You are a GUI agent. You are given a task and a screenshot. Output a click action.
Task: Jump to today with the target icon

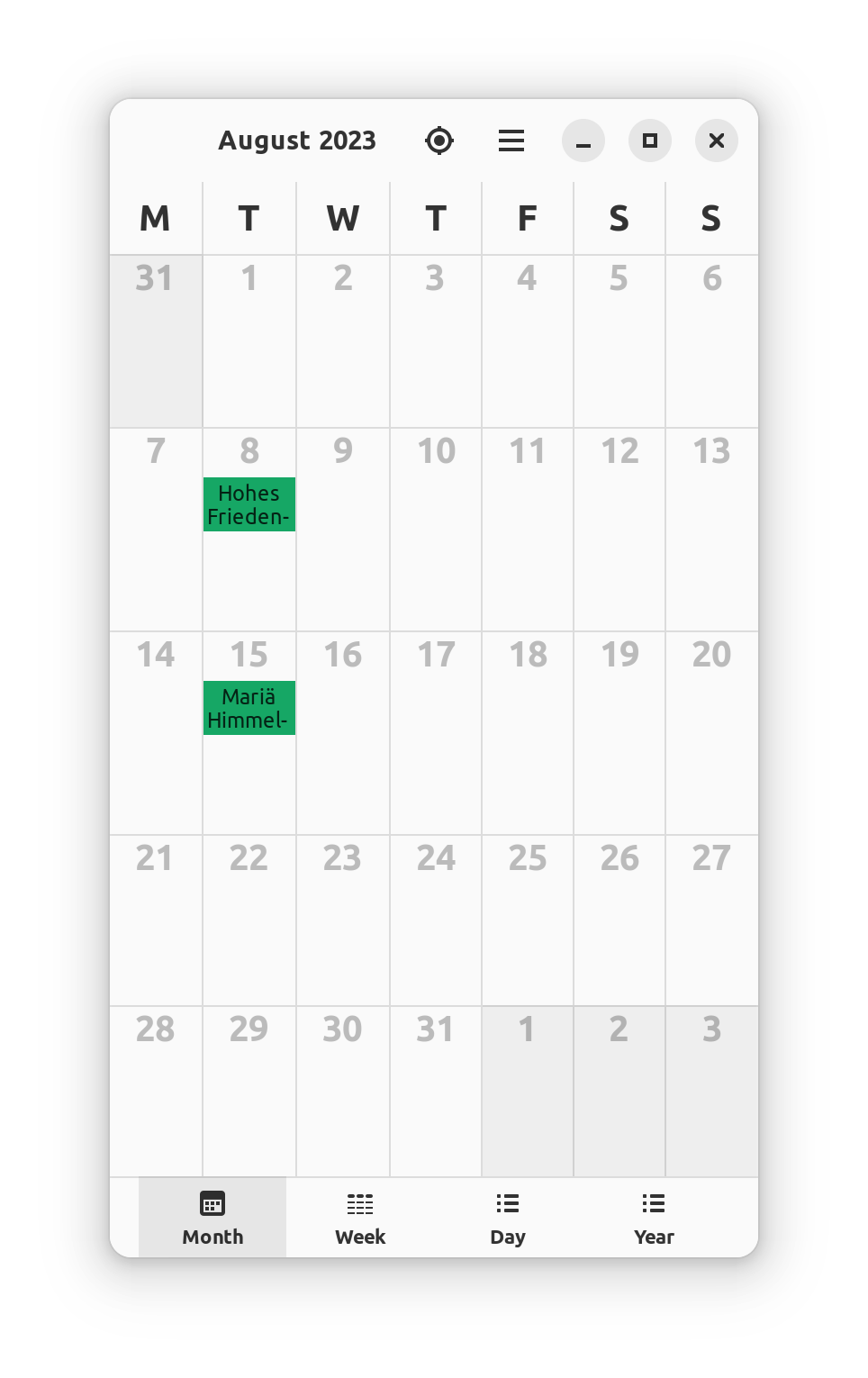439,141
